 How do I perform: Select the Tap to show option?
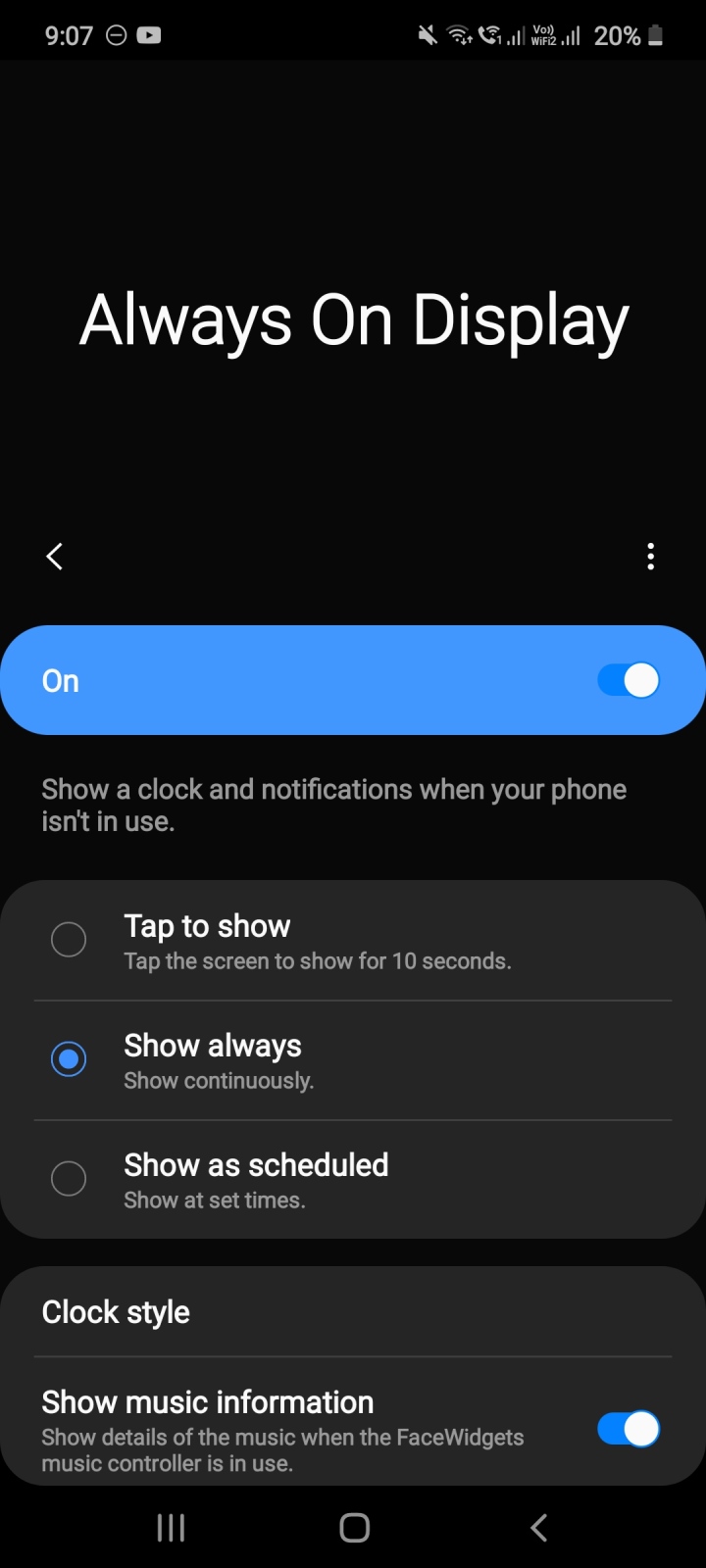(x=69, y=940)
